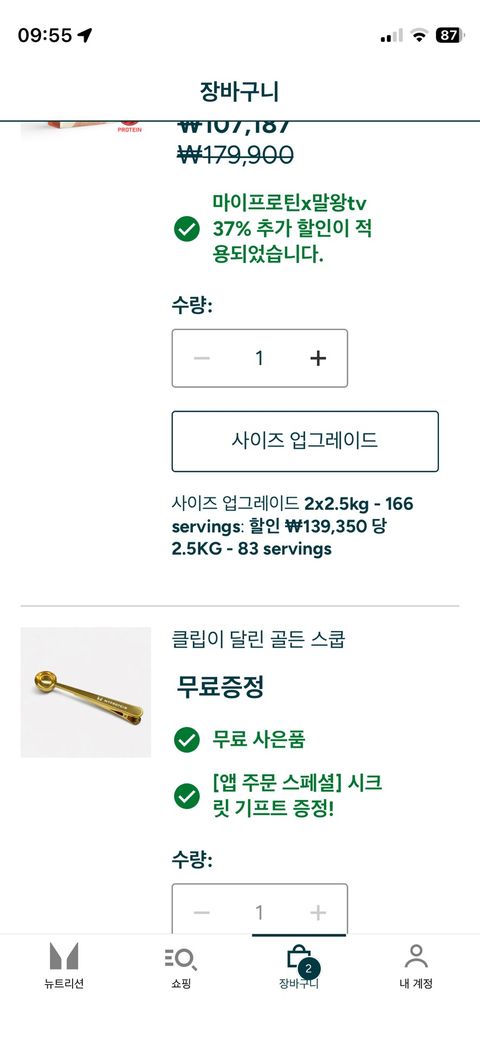
Task: Open the 쇼핑 tab
Action: (x=180, y=966)
